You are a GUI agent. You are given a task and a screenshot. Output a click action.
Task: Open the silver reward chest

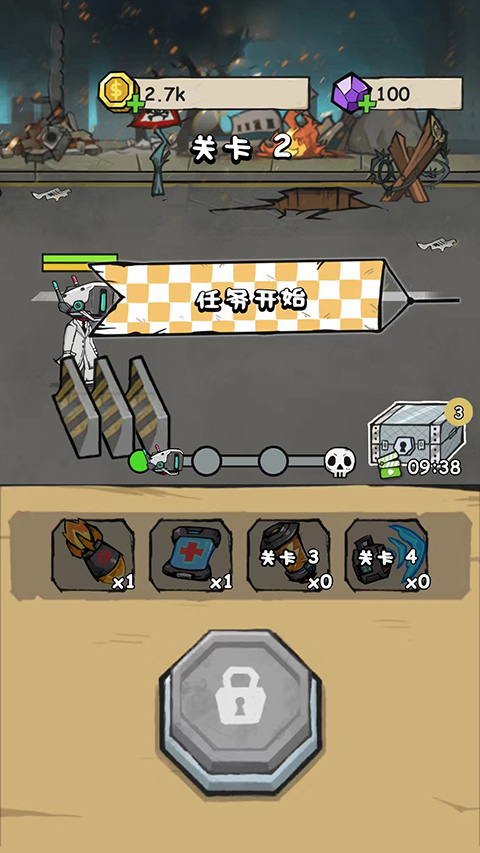tap(416, 436)
